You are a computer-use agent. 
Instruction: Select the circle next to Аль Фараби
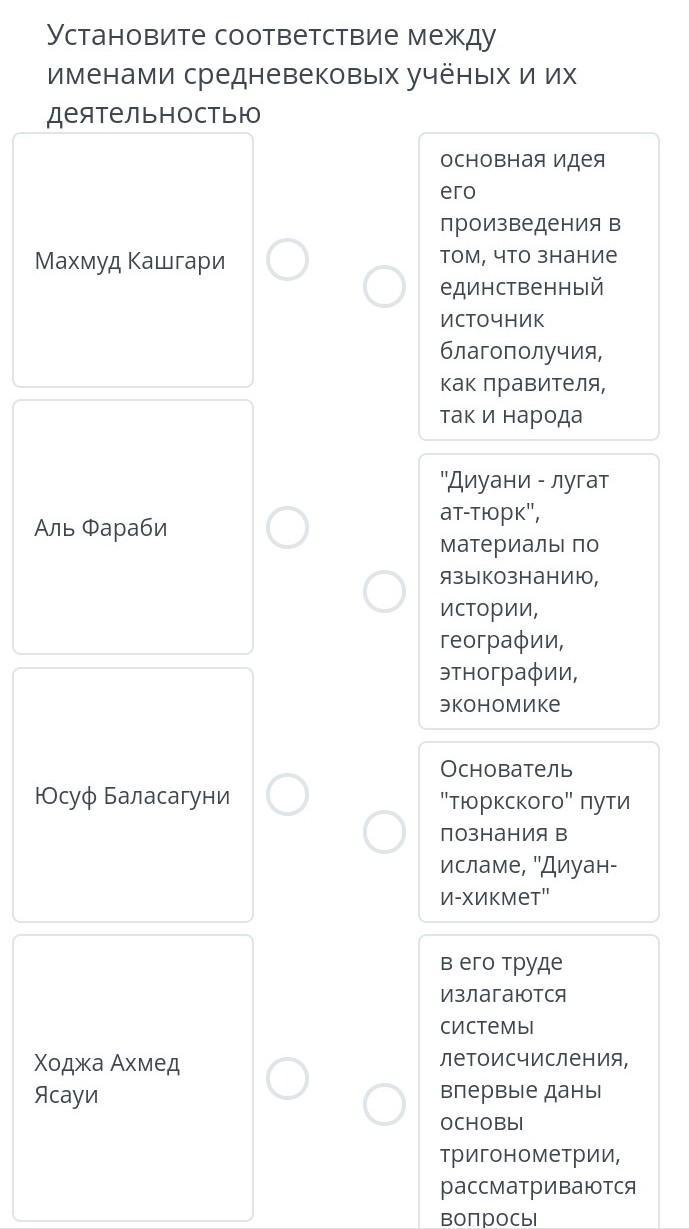(x=287, y=527)
